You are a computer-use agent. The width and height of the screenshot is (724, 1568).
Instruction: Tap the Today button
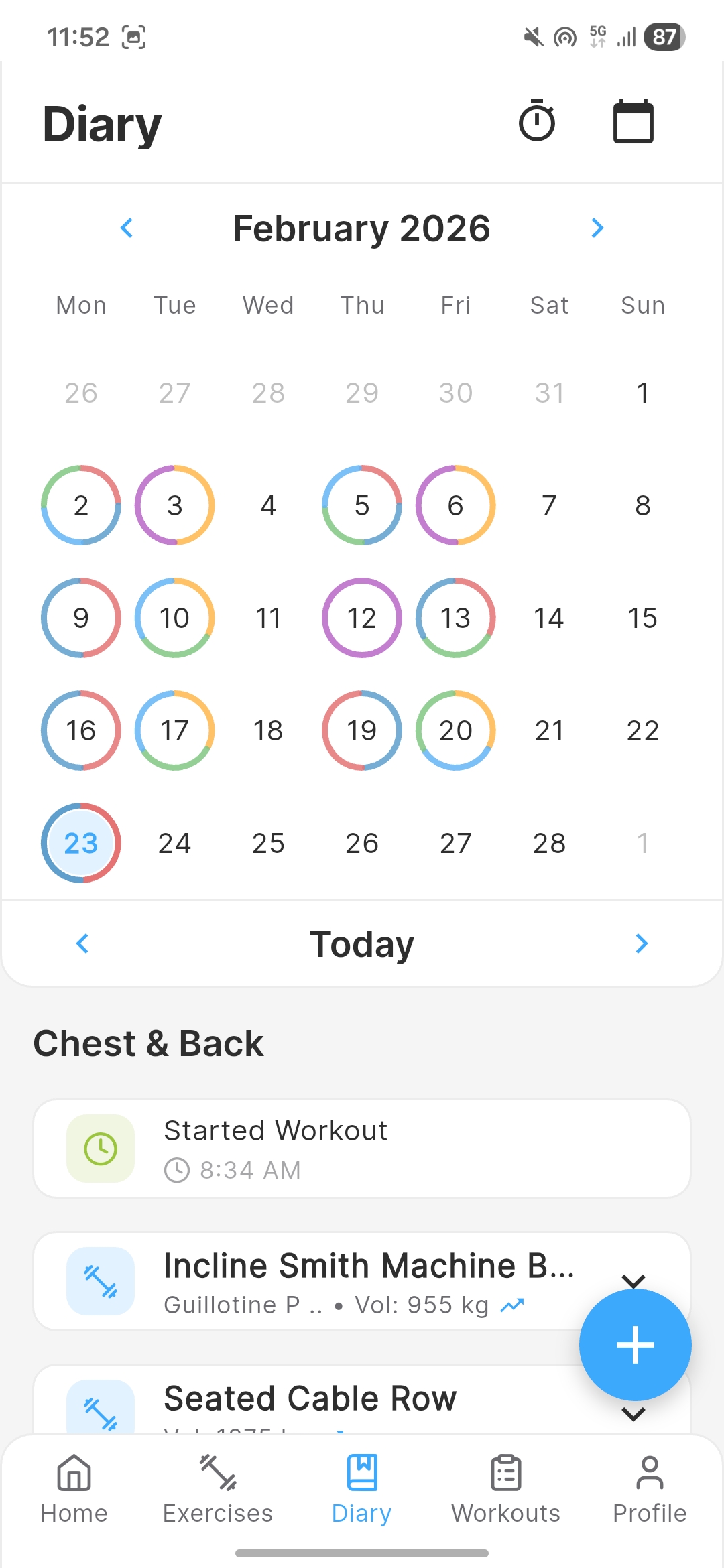coord(361,943)
